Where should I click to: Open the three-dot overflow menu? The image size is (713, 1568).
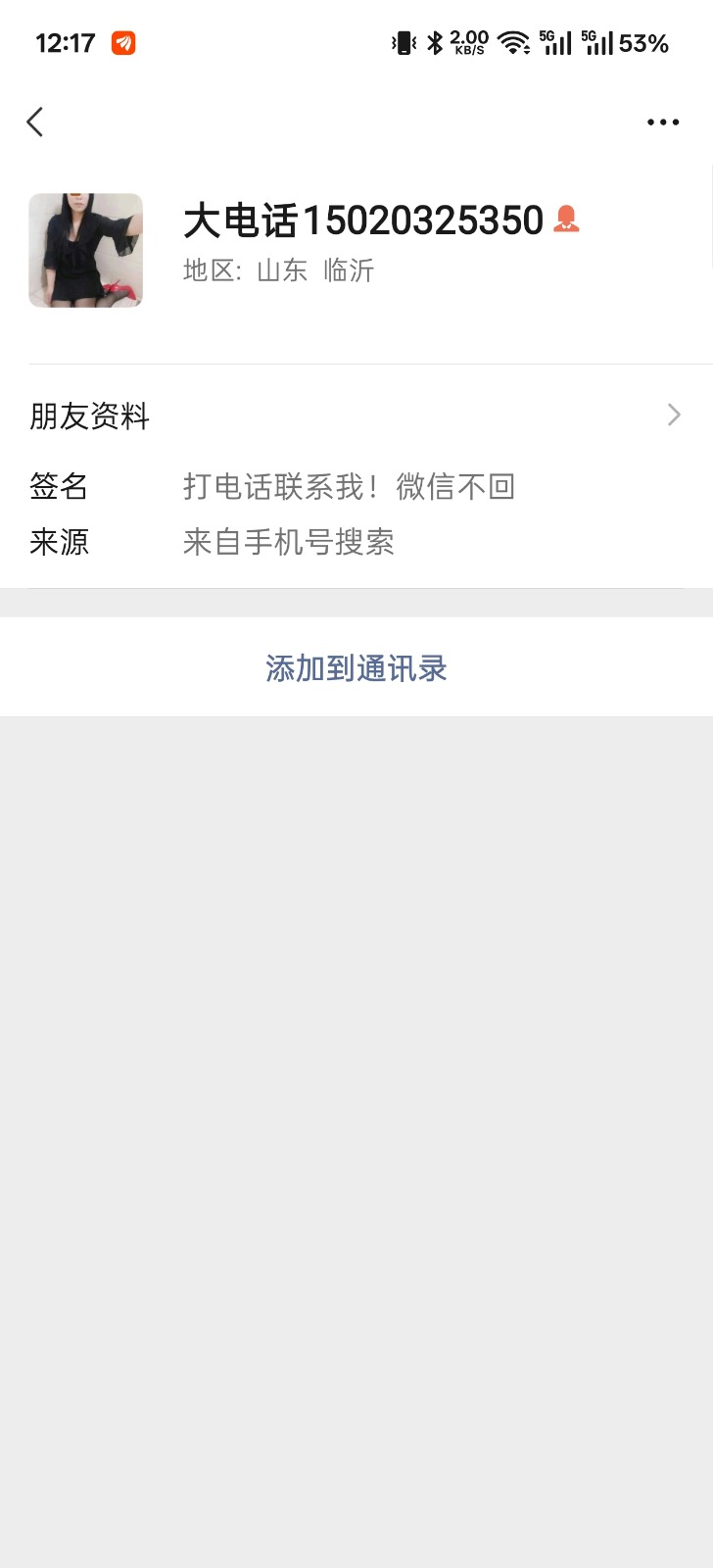(662, 122)
